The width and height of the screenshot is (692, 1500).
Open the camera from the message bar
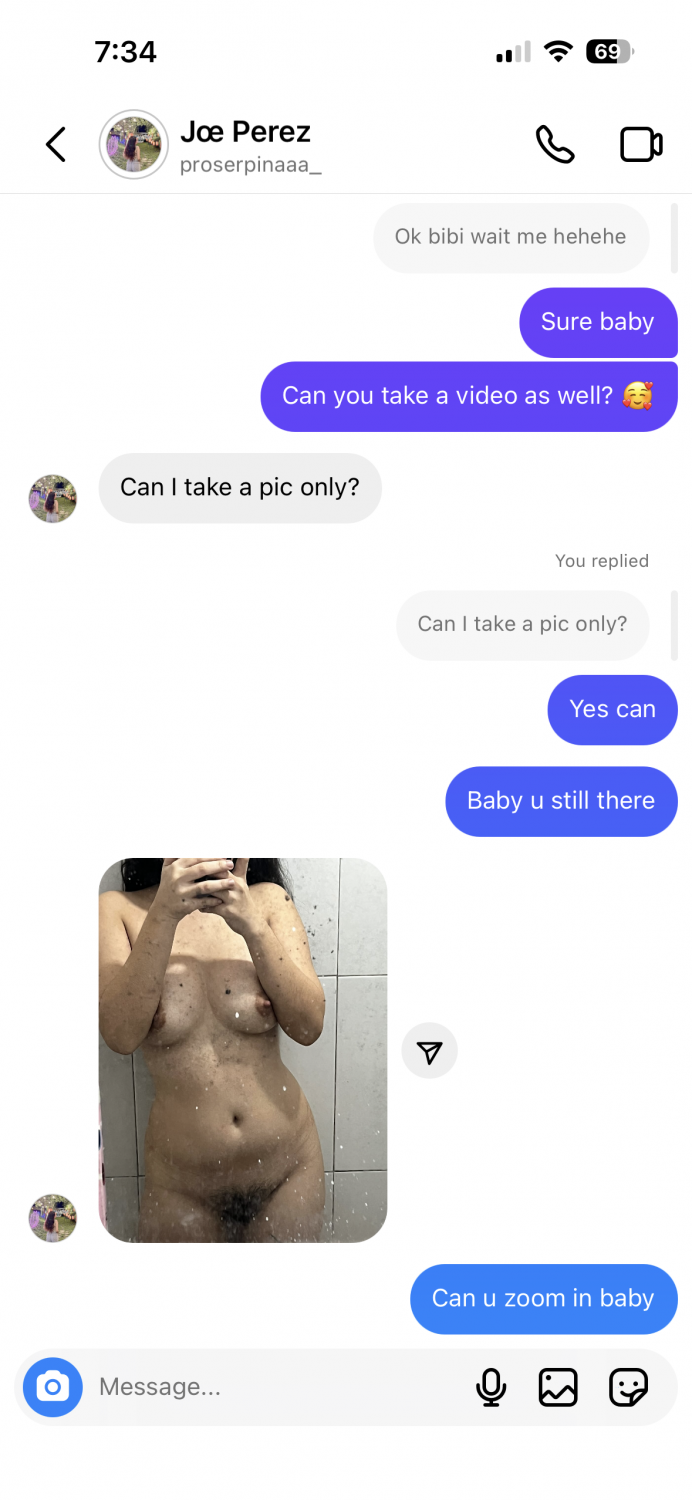click(x=52, y=1387)
